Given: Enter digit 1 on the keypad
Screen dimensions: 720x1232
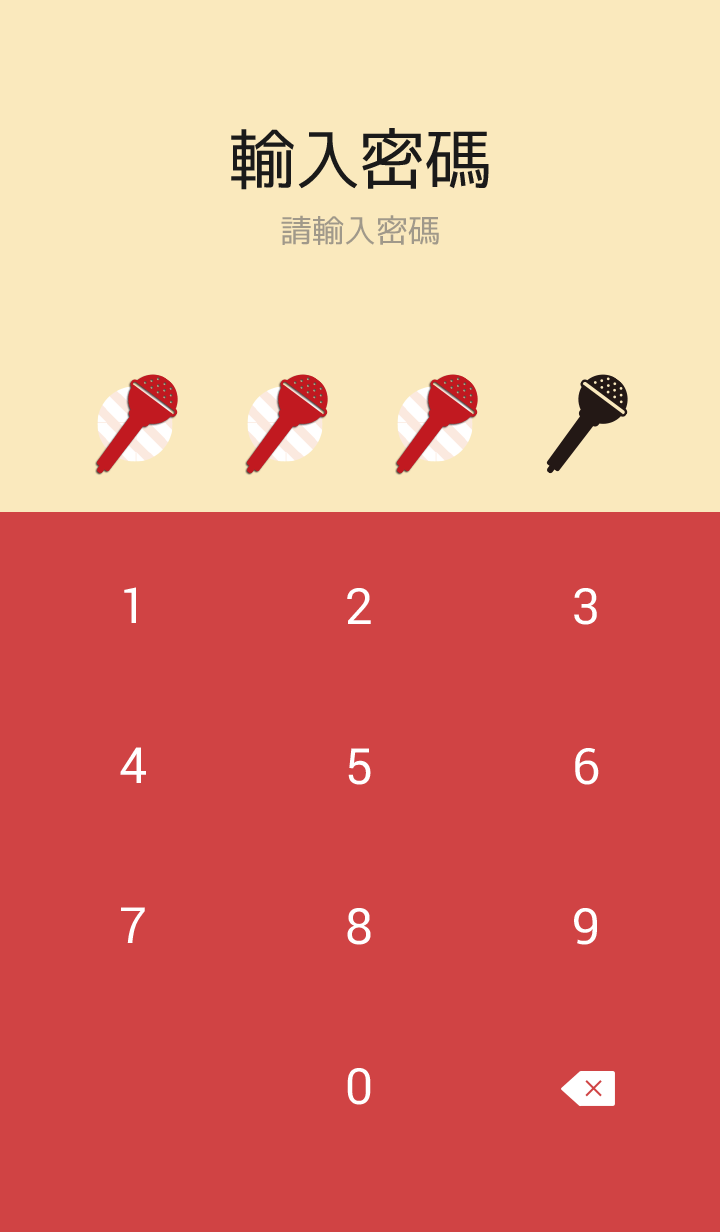Looking at the screenshot, I should point(132,607).
